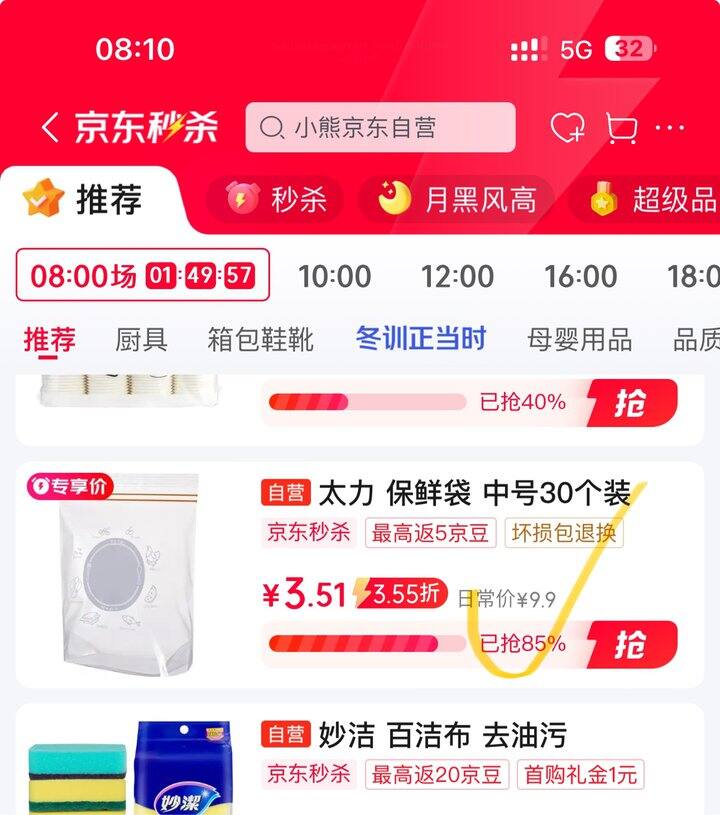This screenshot has height=815, width=720.
Task: Select the 10:00 session
Action: (x=335, y=276)
